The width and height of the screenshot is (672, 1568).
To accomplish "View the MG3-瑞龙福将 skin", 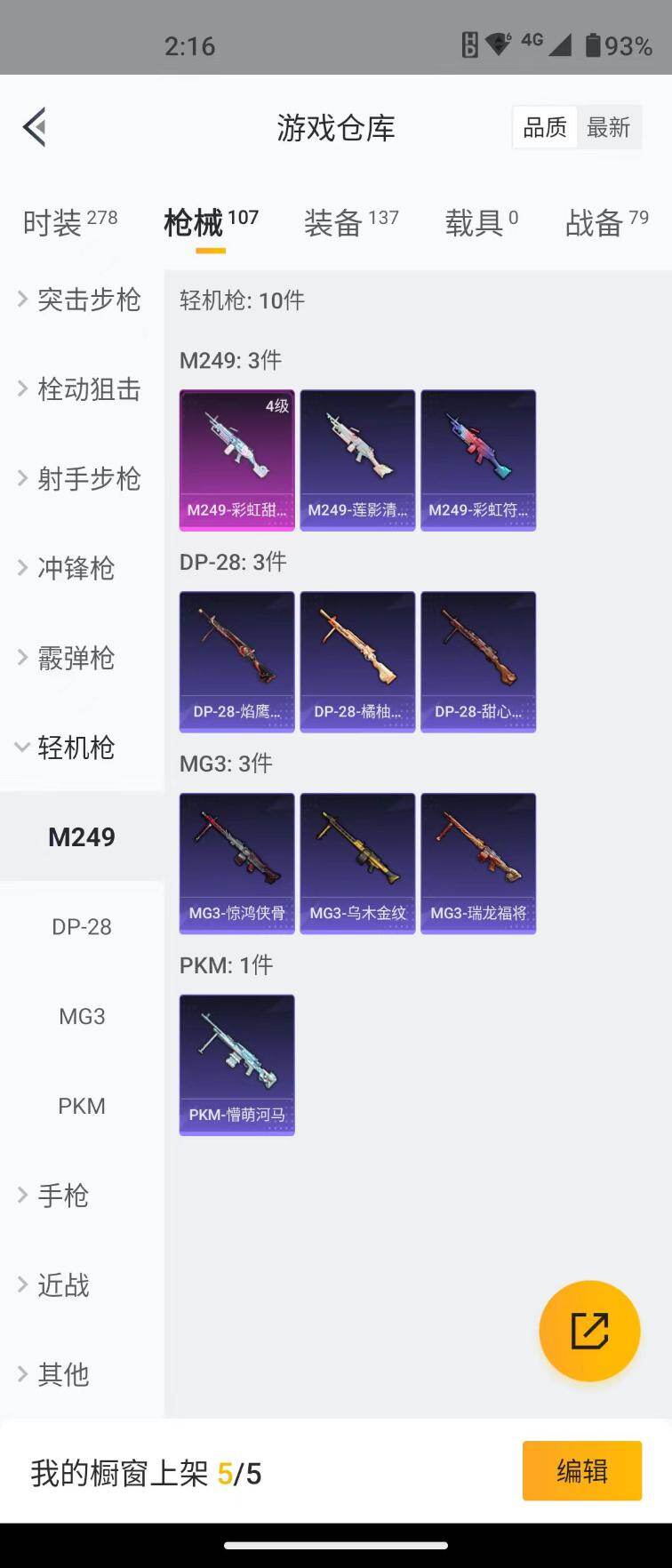I will [x=478, y=863].
